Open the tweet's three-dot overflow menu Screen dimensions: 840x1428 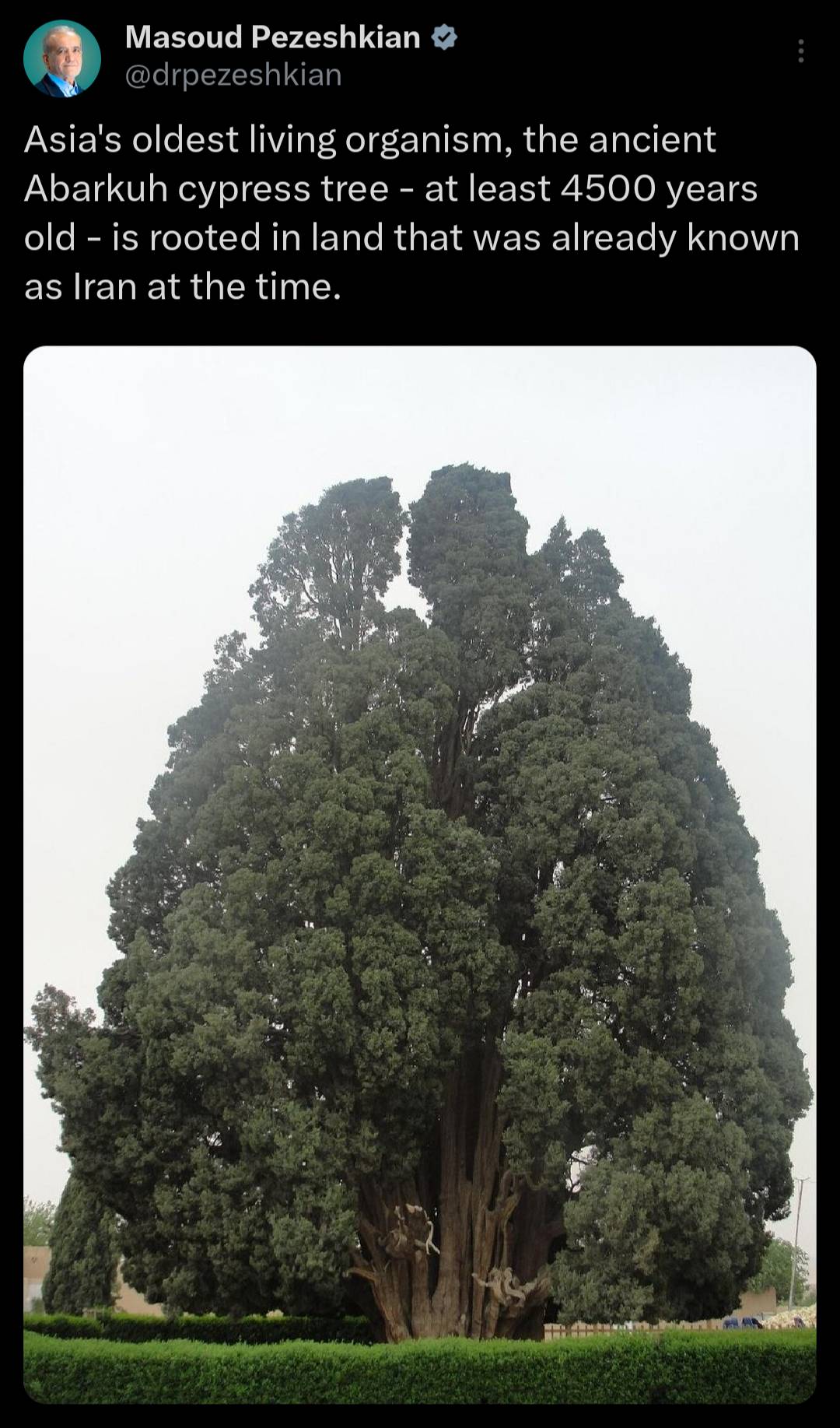click(800, 51)
